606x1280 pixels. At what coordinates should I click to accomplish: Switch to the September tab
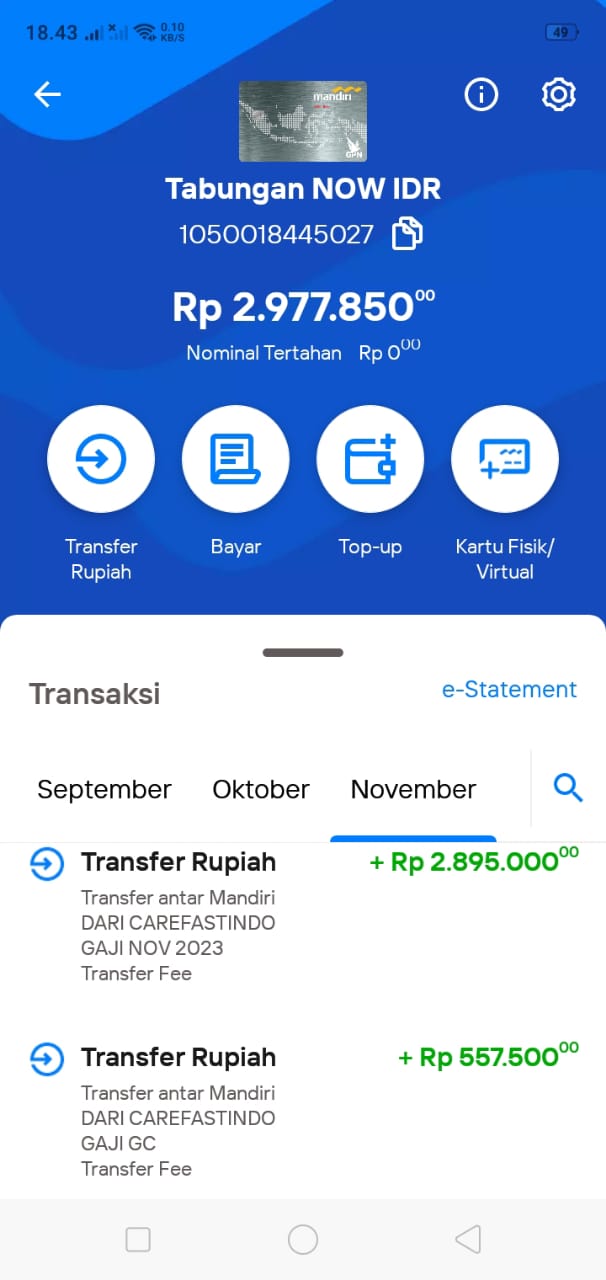(104, 789)
